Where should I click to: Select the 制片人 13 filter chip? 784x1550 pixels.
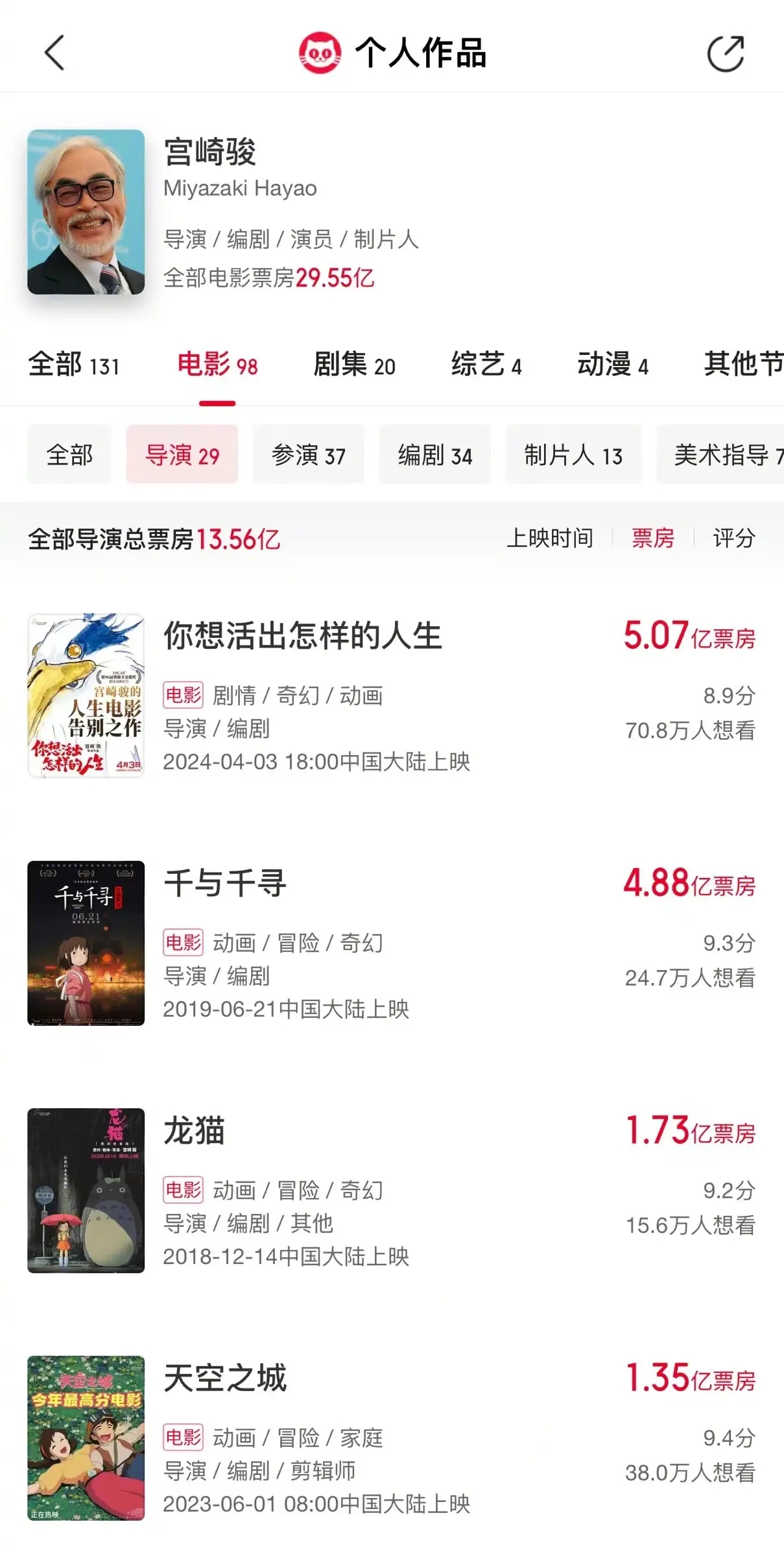pyautogui.click(x=573, y=455)
